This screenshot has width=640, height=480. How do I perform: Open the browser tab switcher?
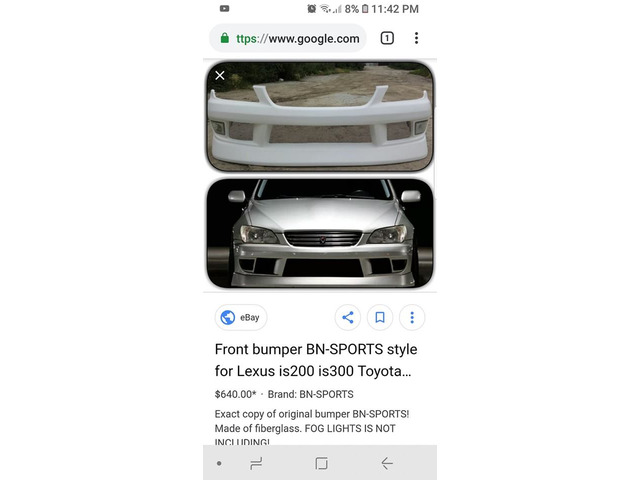387,38
